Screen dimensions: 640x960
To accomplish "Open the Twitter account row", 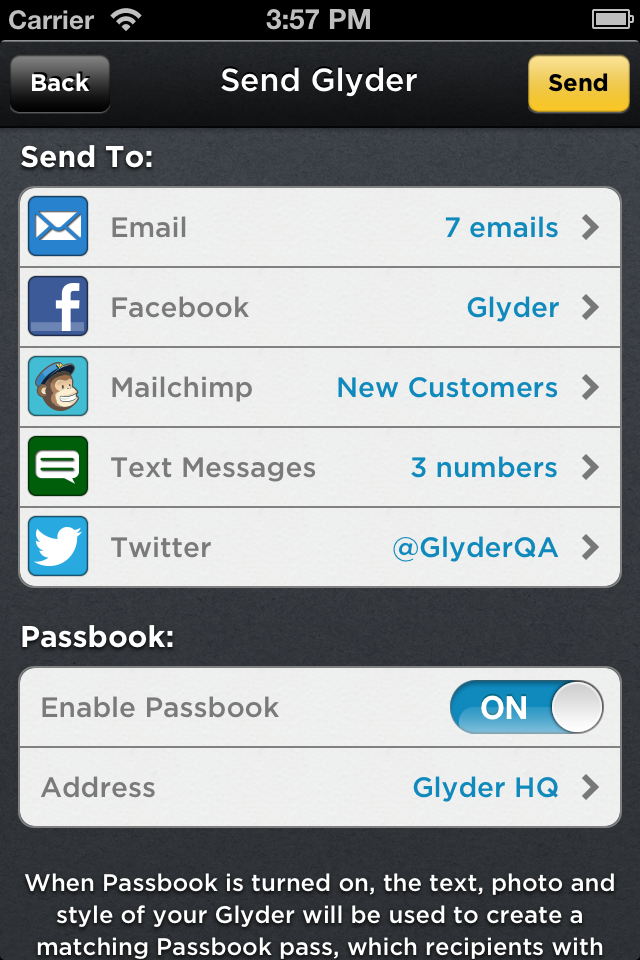I will pyautogui.click(x=320, y=548).
